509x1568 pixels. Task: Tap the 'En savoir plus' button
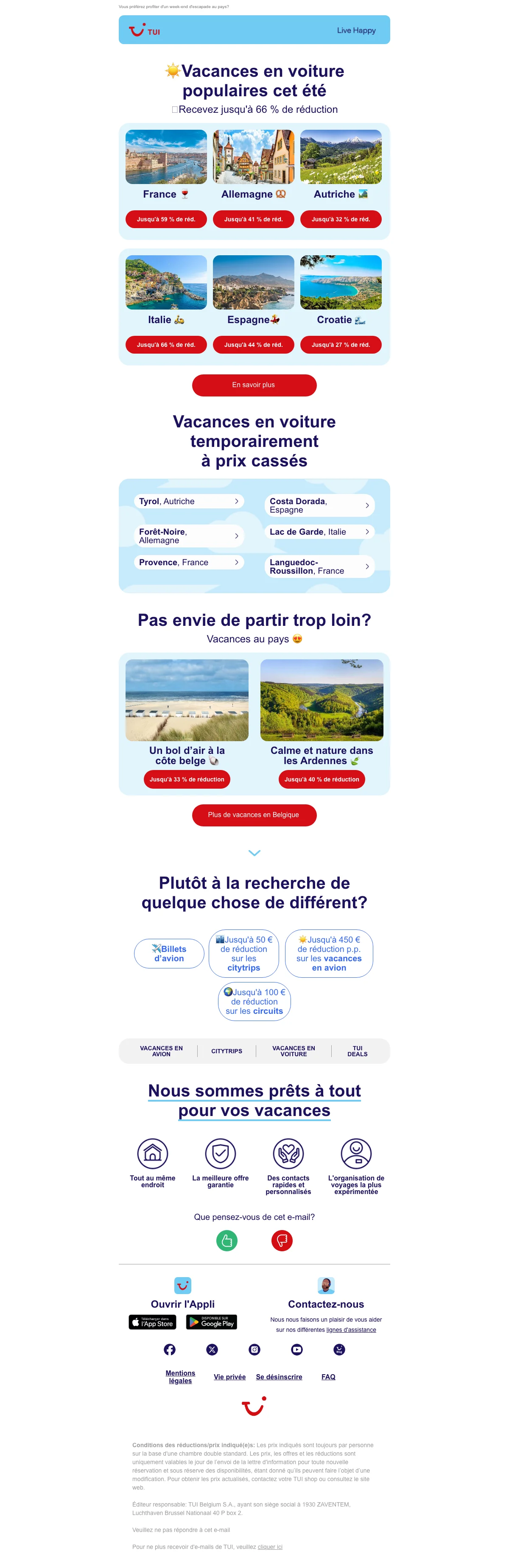click(x=254, y=385)
